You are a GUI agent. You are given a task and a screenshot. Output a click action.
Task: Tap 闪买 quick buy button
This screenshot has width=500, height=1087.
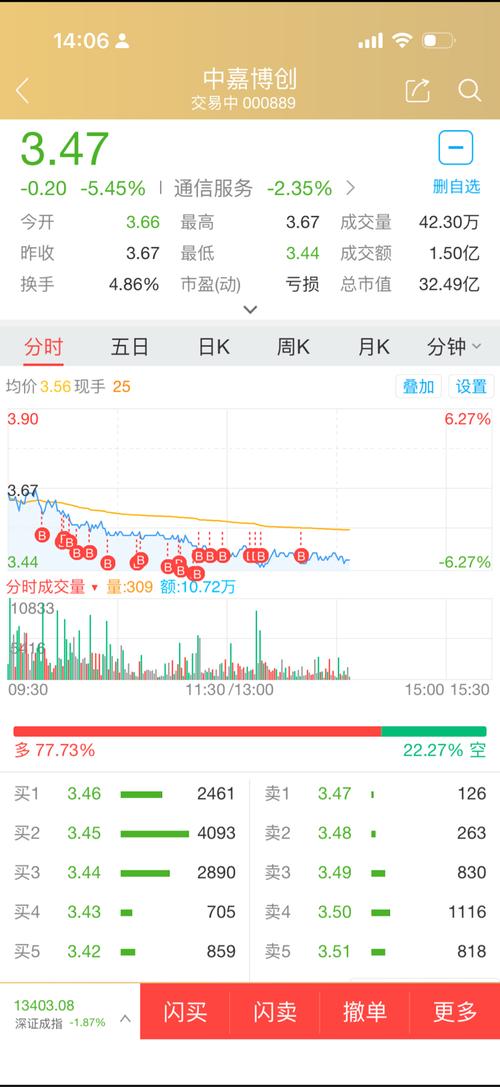pyautogui.click(x=185, y=1012)
